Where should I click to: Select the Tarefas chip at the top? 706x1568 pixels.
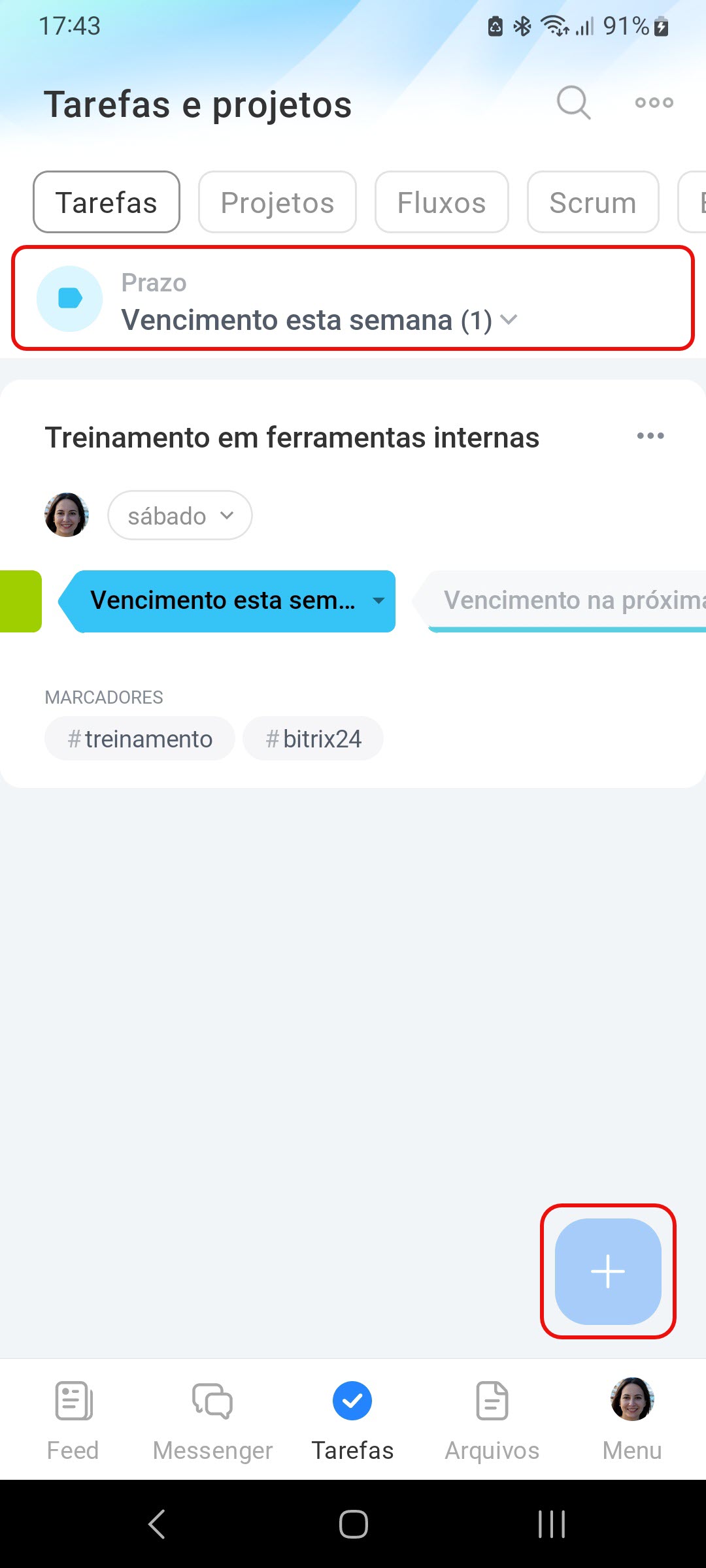coord(107,203)
